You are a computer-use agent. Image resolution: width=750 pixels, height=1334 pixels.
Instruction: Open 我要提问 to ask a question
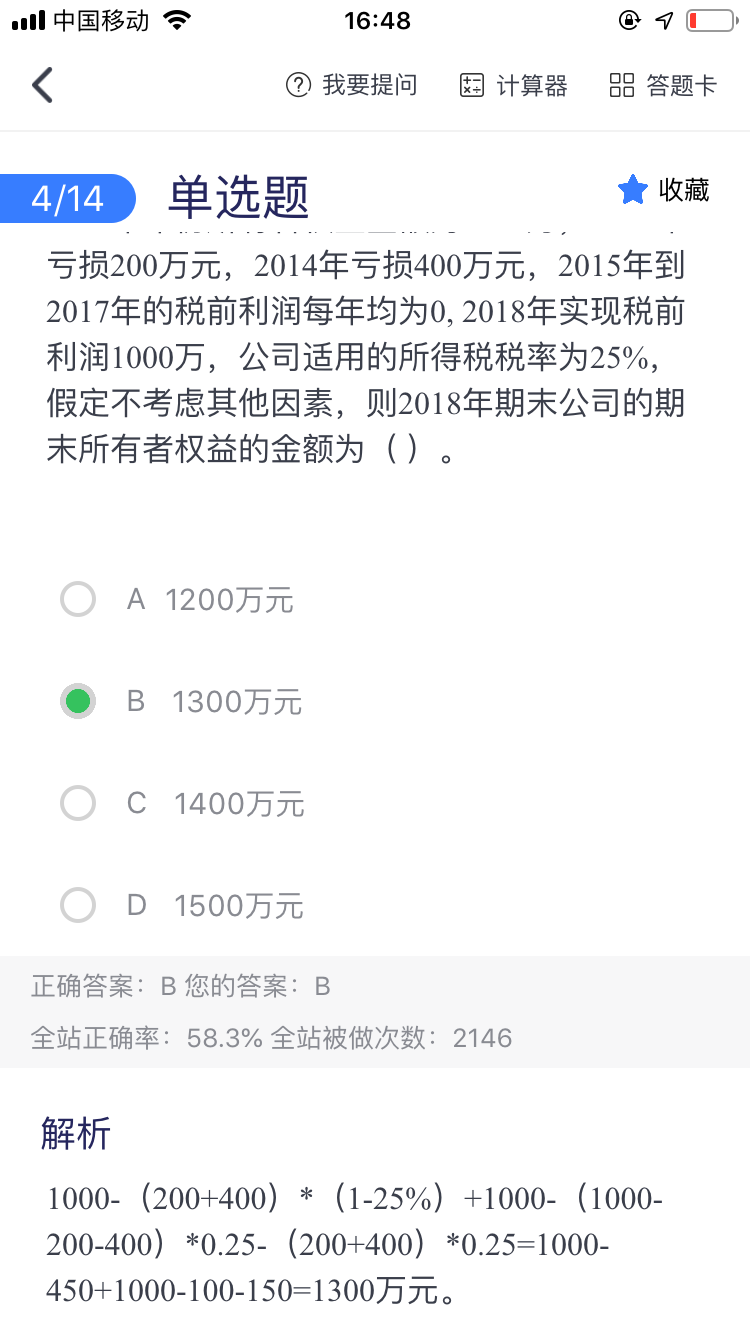tap(351, 86)
